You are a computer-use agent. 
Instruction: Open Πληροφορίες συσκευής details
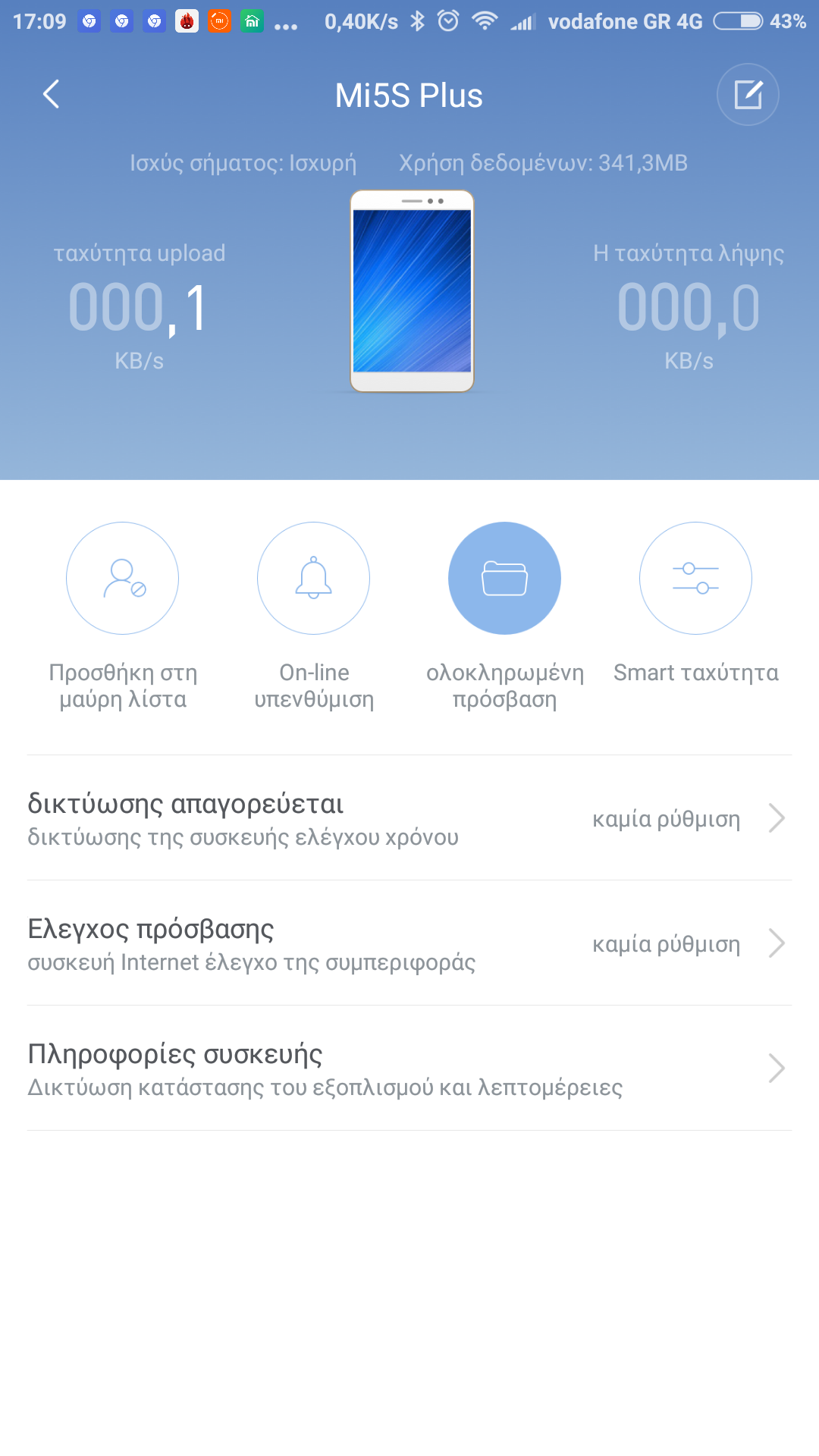409,1068
